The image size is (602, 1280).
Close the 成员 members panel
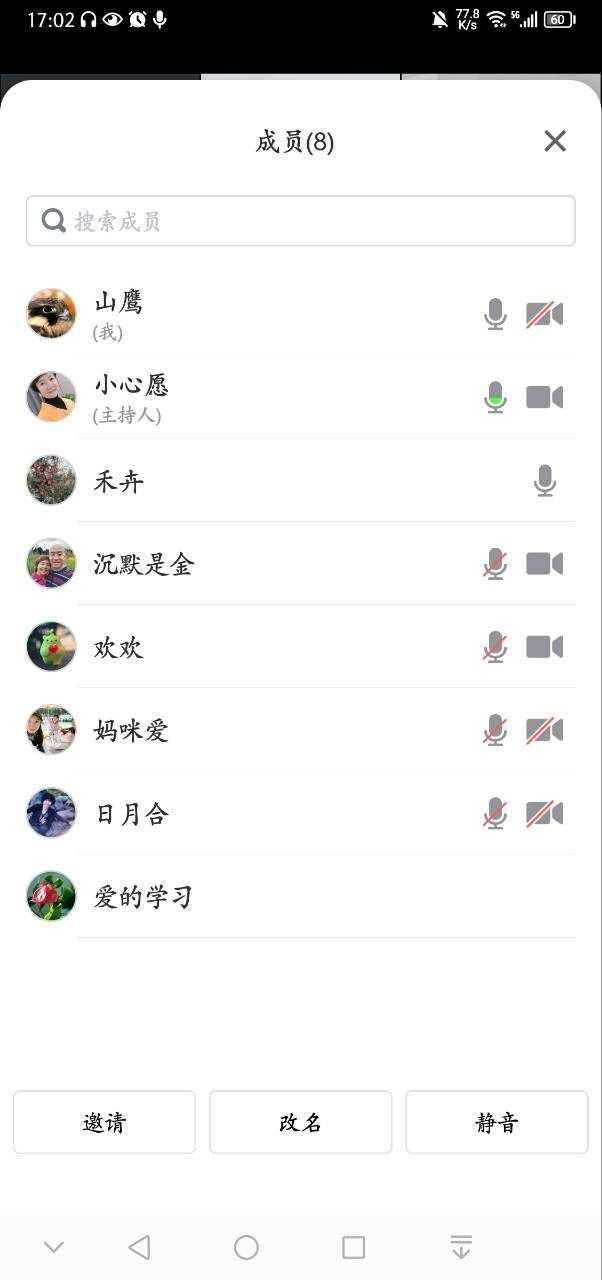click(x=555, y=141)
